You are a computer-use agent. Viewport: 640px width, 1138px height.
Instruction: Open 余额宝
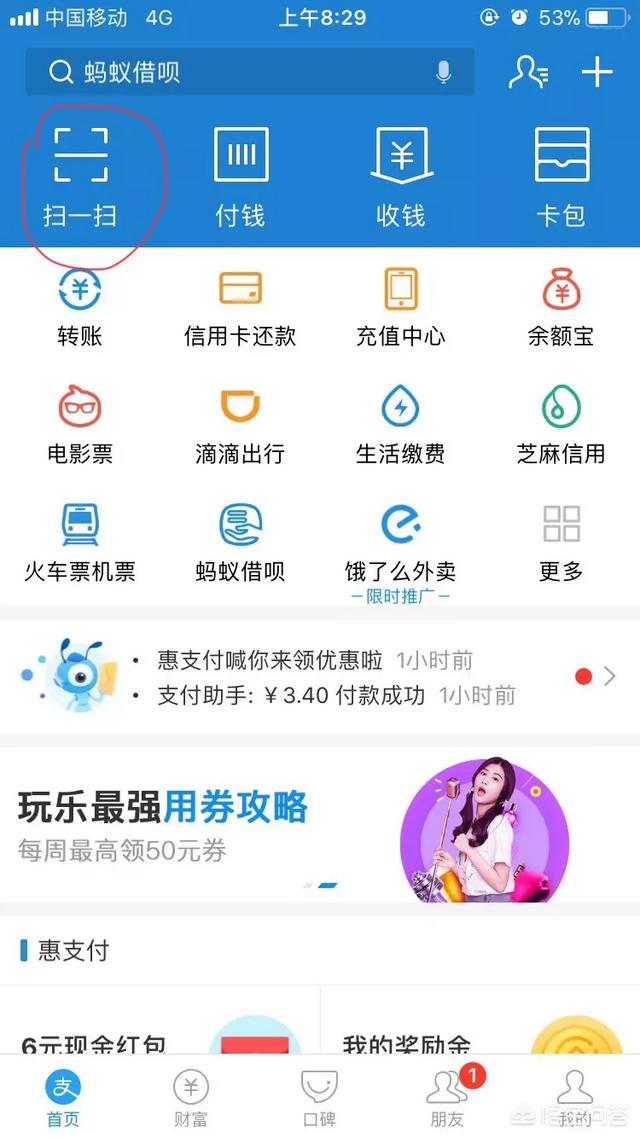coord(561,307)
